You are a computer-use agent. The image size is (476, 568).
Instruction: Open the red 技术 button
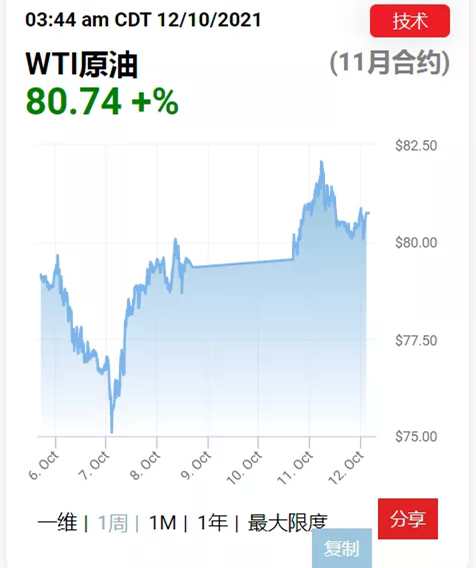click(x=410, y=21)
